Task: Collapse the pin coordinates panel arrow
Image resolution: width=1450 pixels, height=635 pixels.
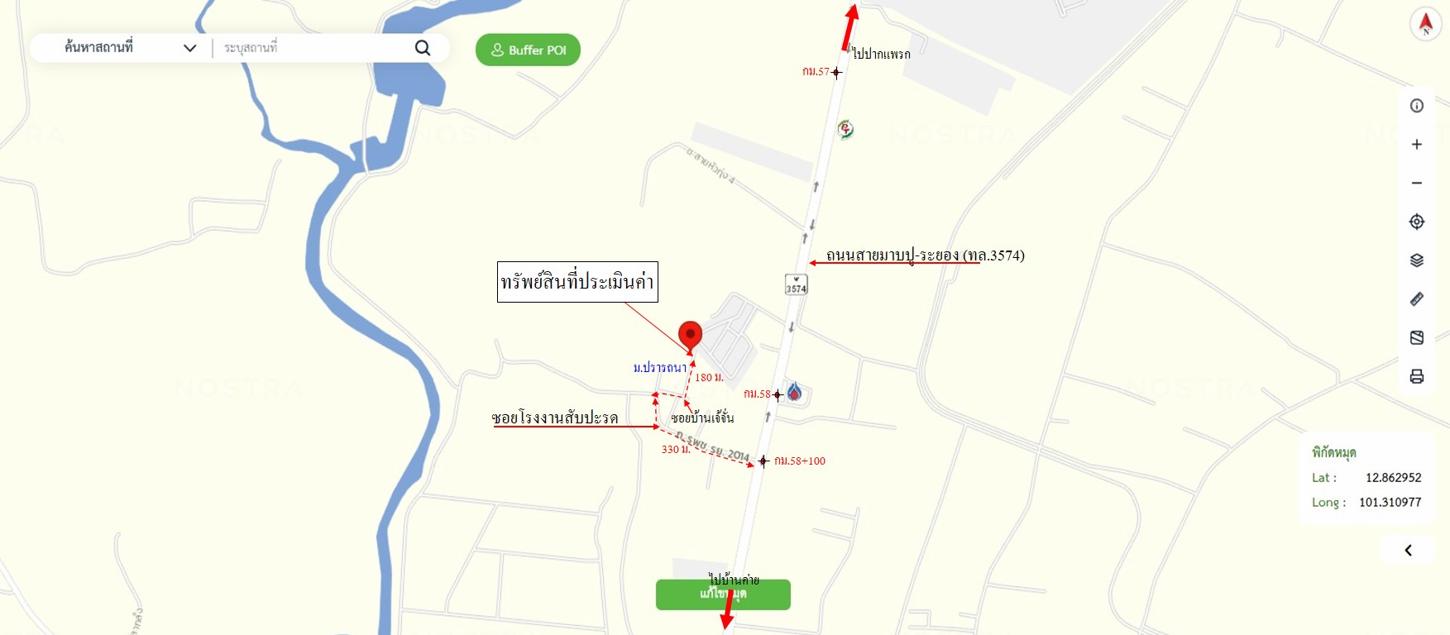Action: pyautogui.click(x=1408, y=550)
